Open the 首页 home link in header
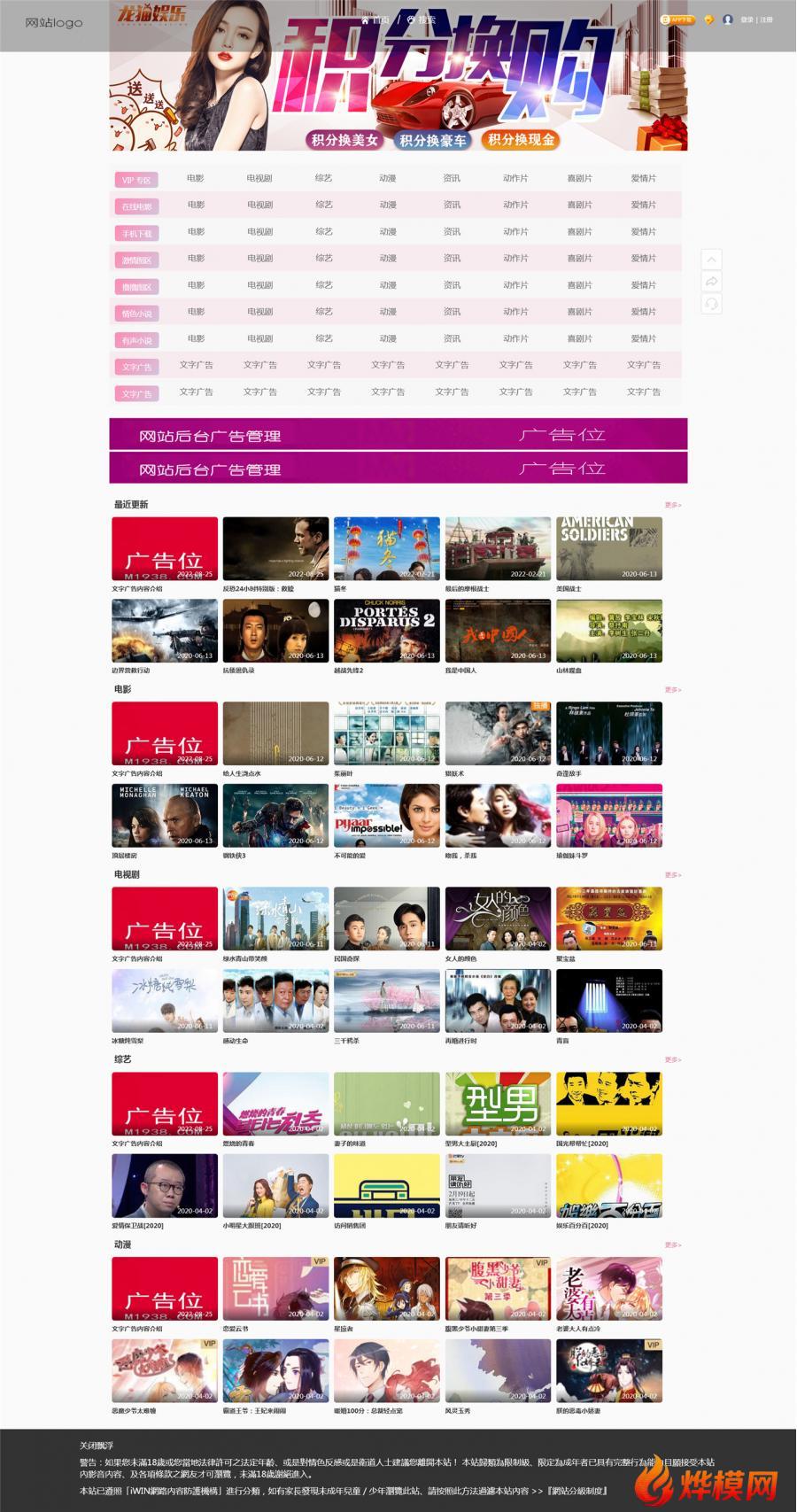 pyautogui.click(x=375, y=19)
